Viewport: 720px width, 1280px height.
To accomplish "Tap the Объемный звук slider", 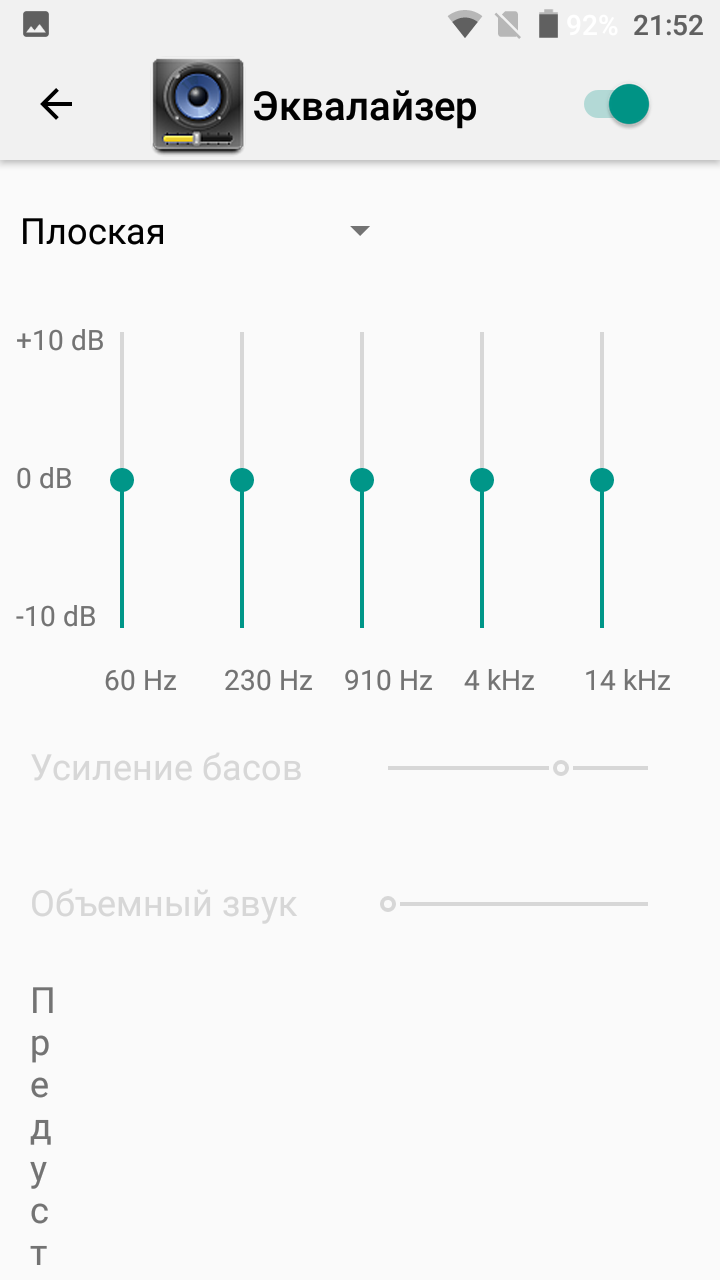I will [518, 904].
